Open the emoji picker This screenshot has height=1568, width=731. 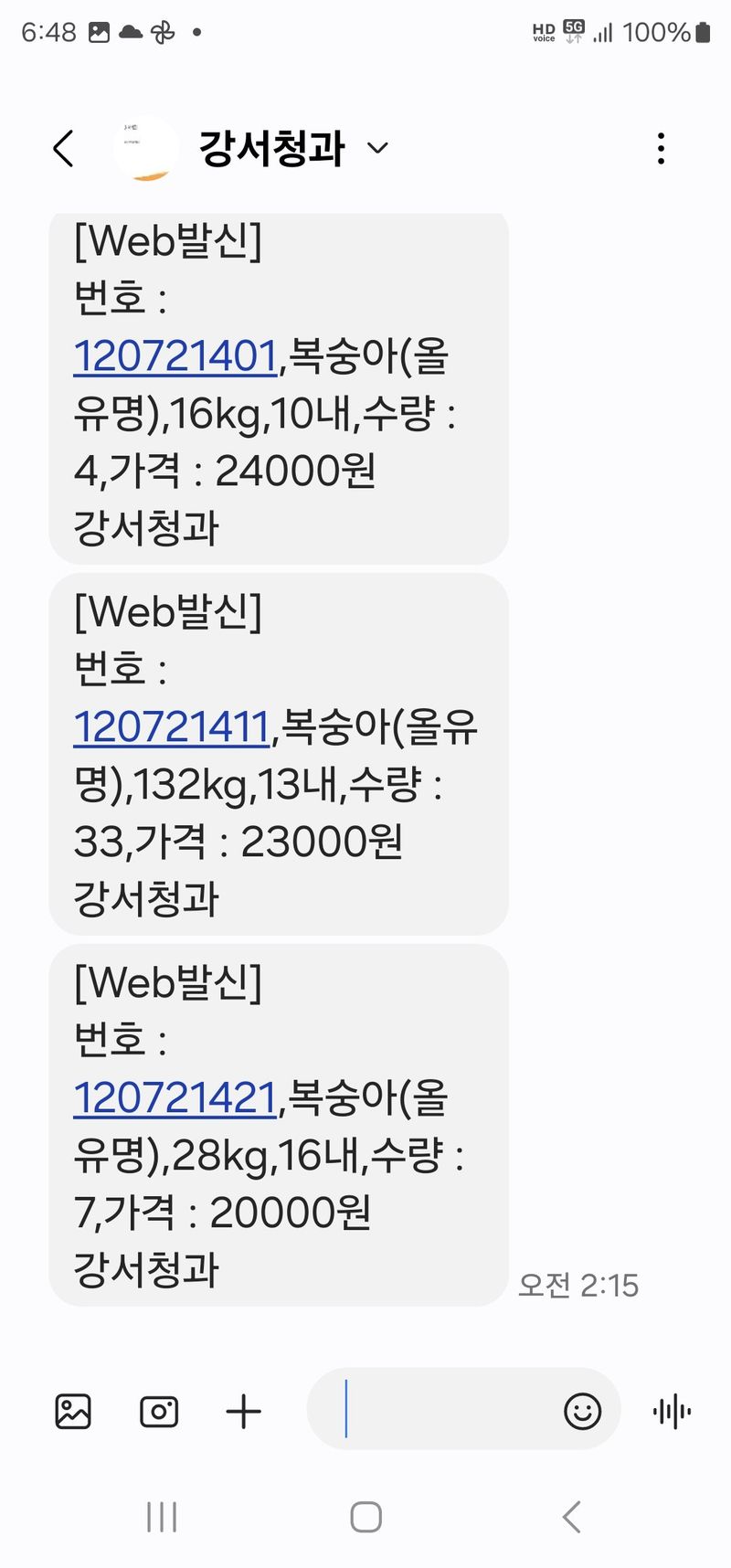click(582, 1412)
